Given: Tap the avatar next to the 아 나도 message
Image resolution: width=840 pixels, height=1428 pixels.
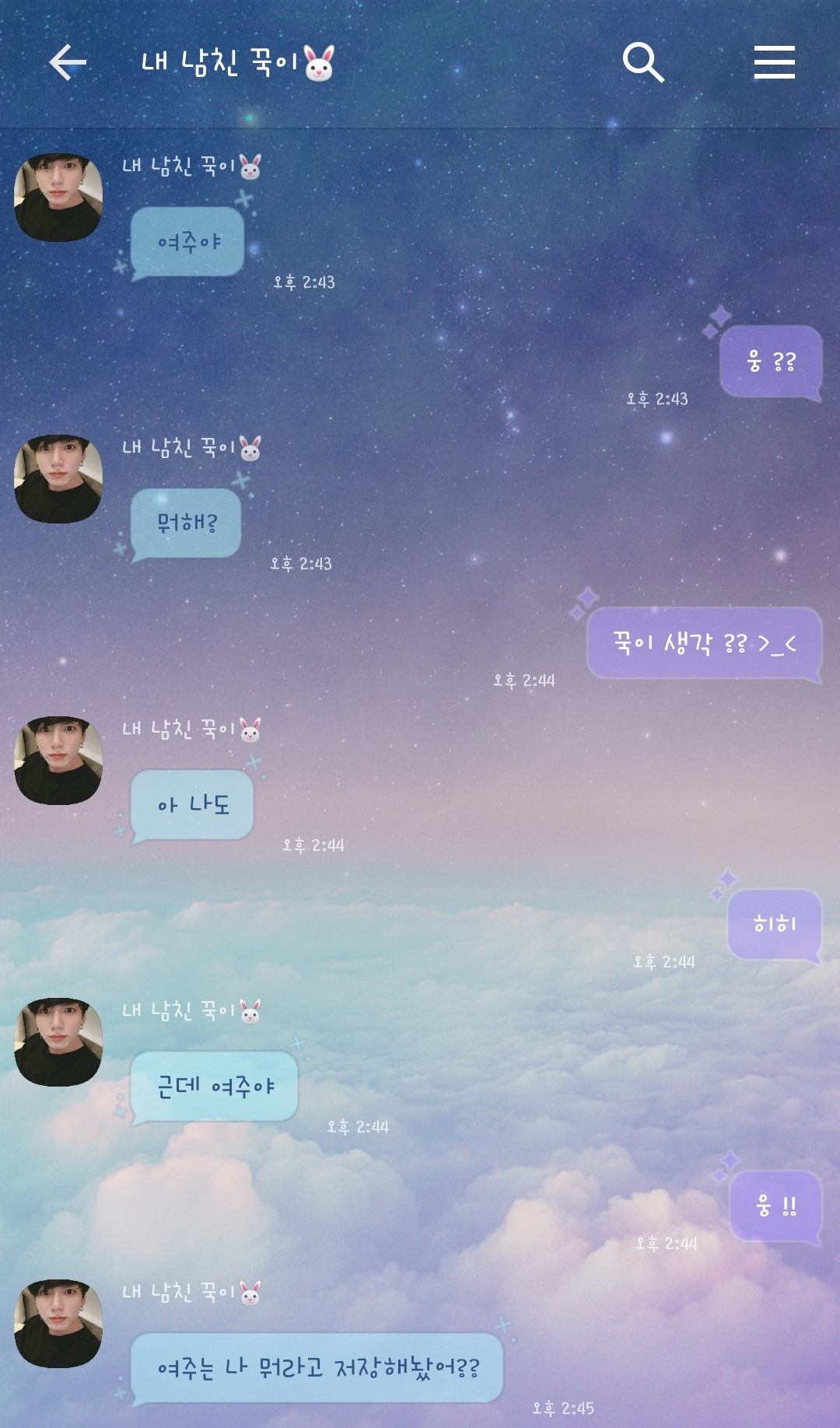Looking at the screenshot, I should (x=58, y=761).
